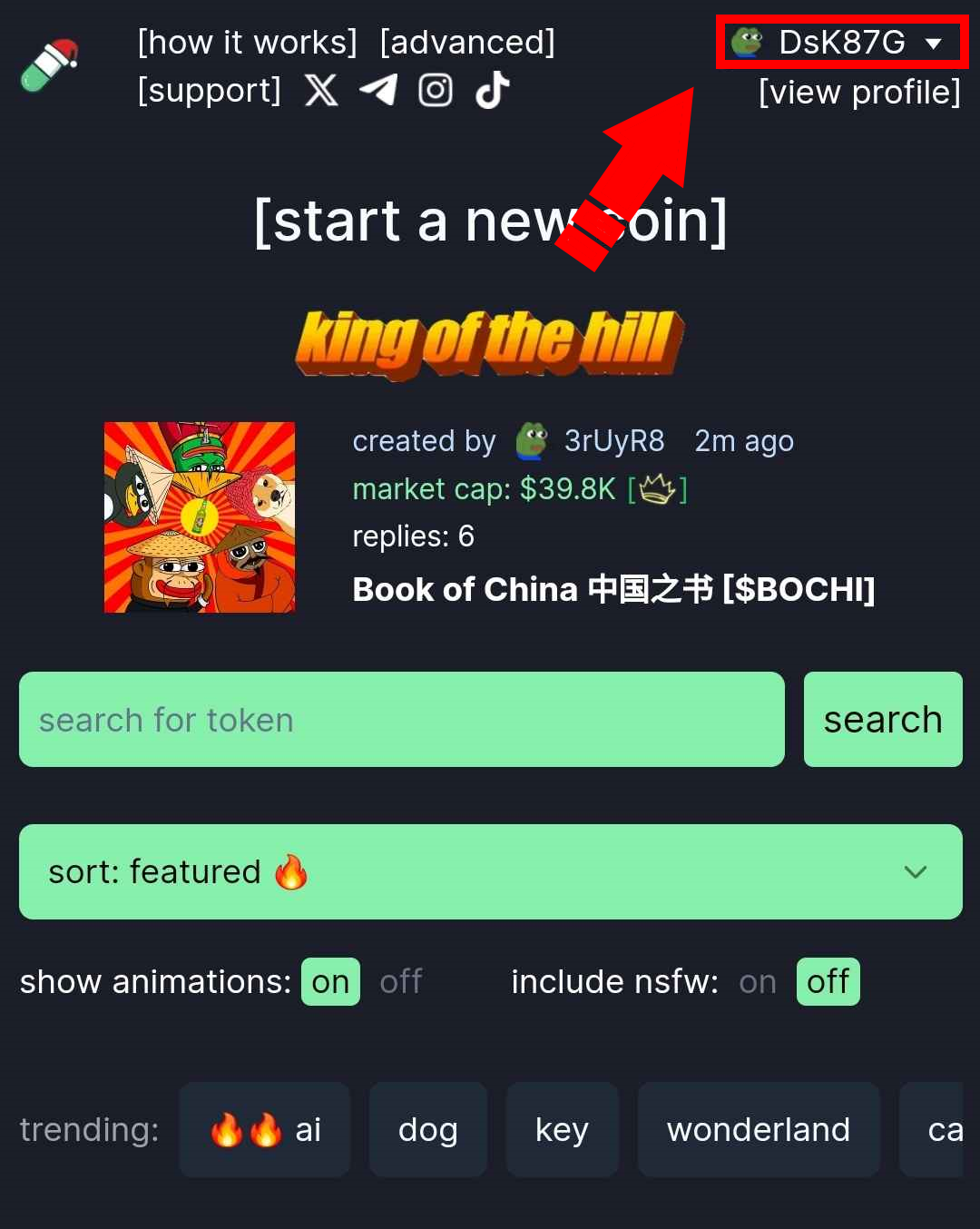
Task: Open the TikTok social link
Action: 491,90
